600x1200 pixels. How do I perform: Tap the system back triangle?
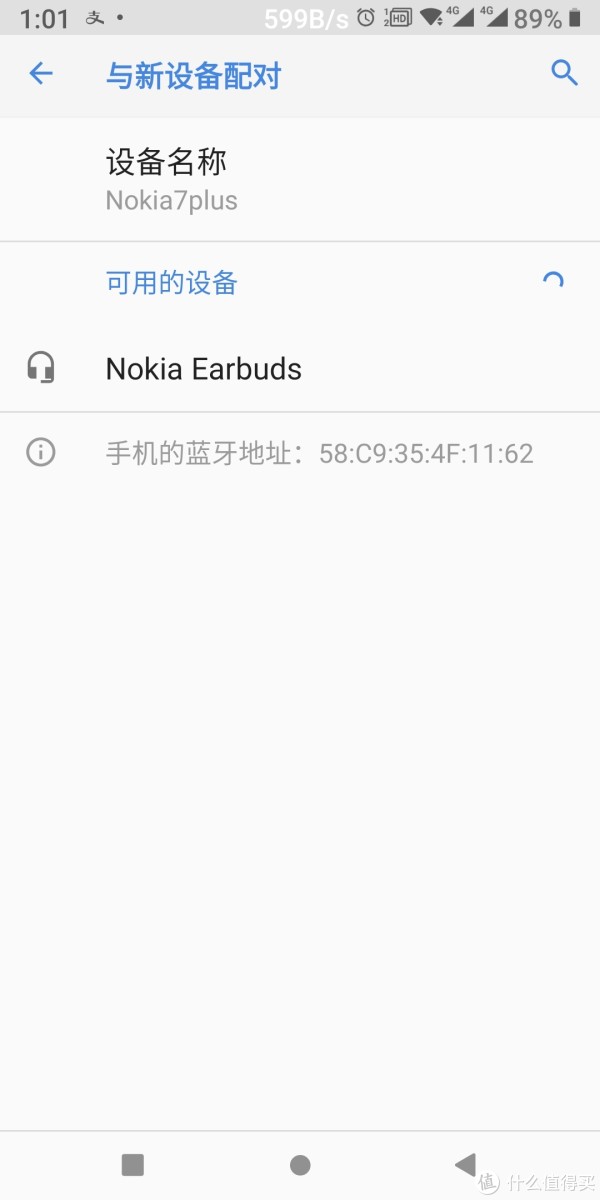465,1164
